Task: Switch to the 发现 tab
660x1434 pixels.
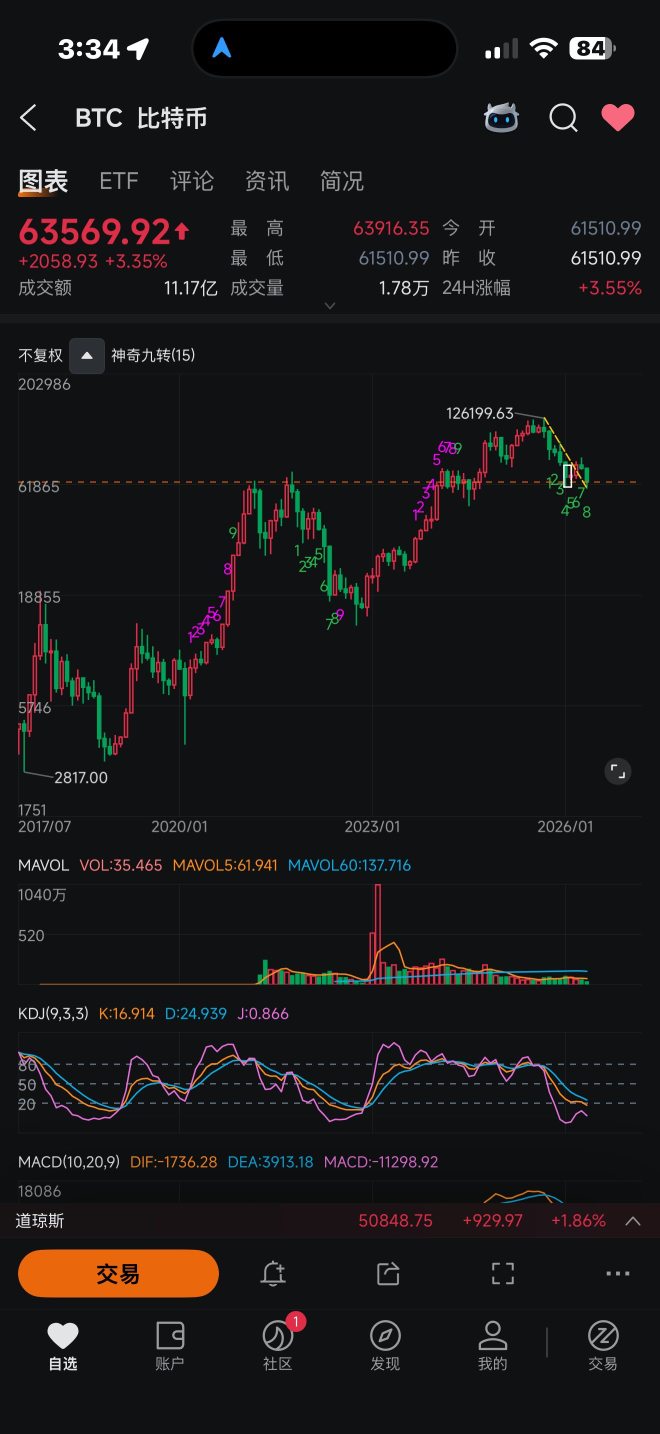Action: [x=385, y=1345]
